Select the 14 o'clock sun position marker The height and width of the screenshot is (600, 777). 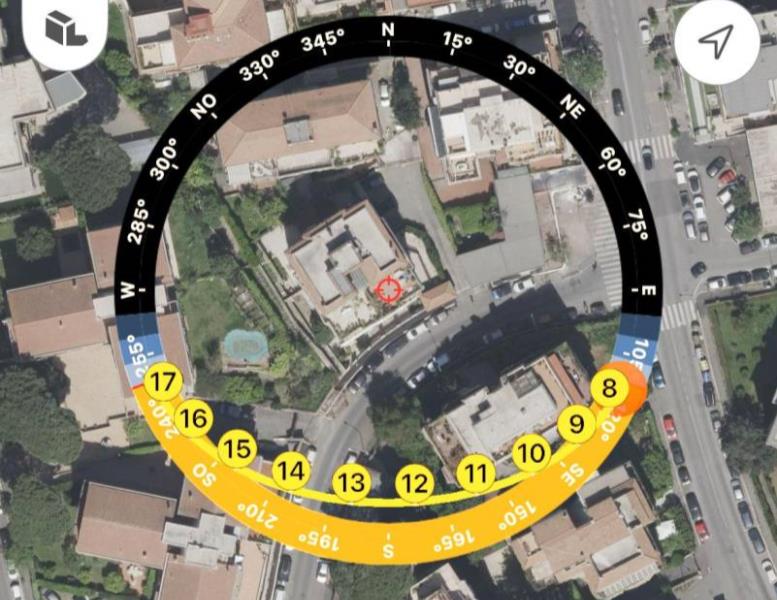tap(290, 469)
